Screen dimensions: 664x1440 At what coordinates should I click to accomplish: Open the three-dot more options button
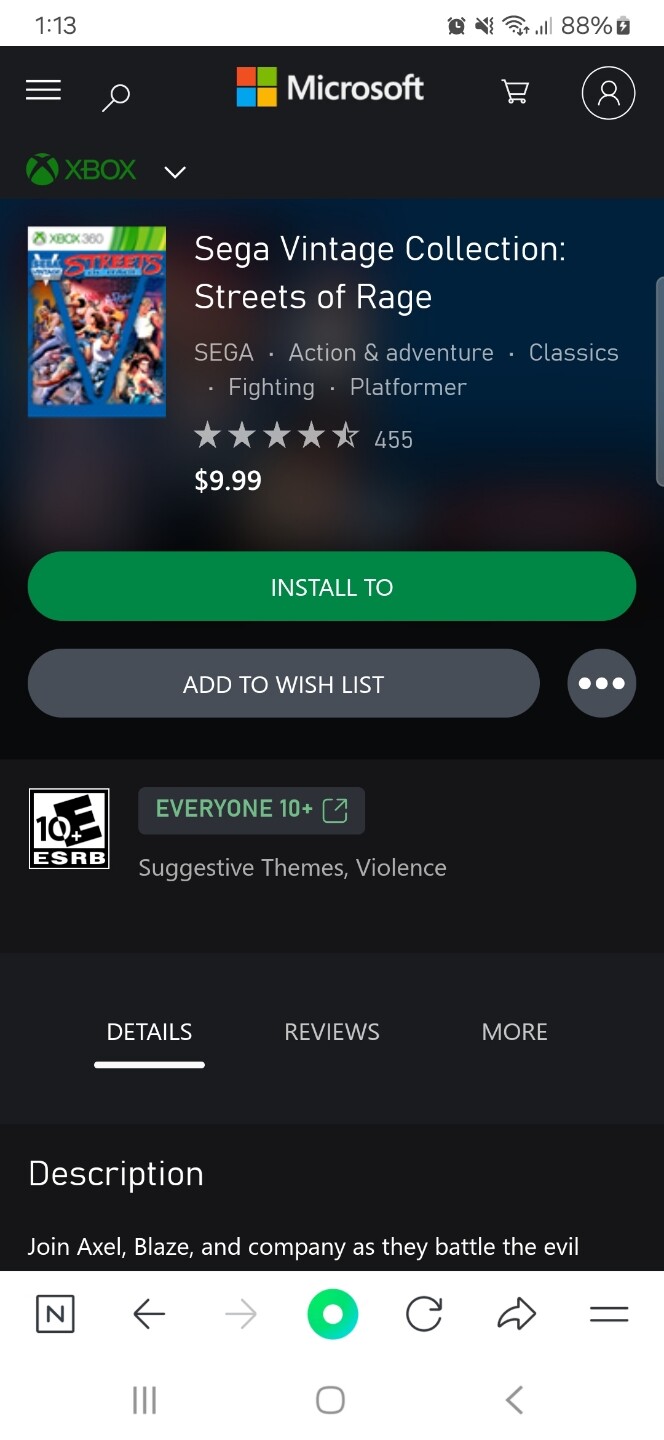(x=601, y=683)
